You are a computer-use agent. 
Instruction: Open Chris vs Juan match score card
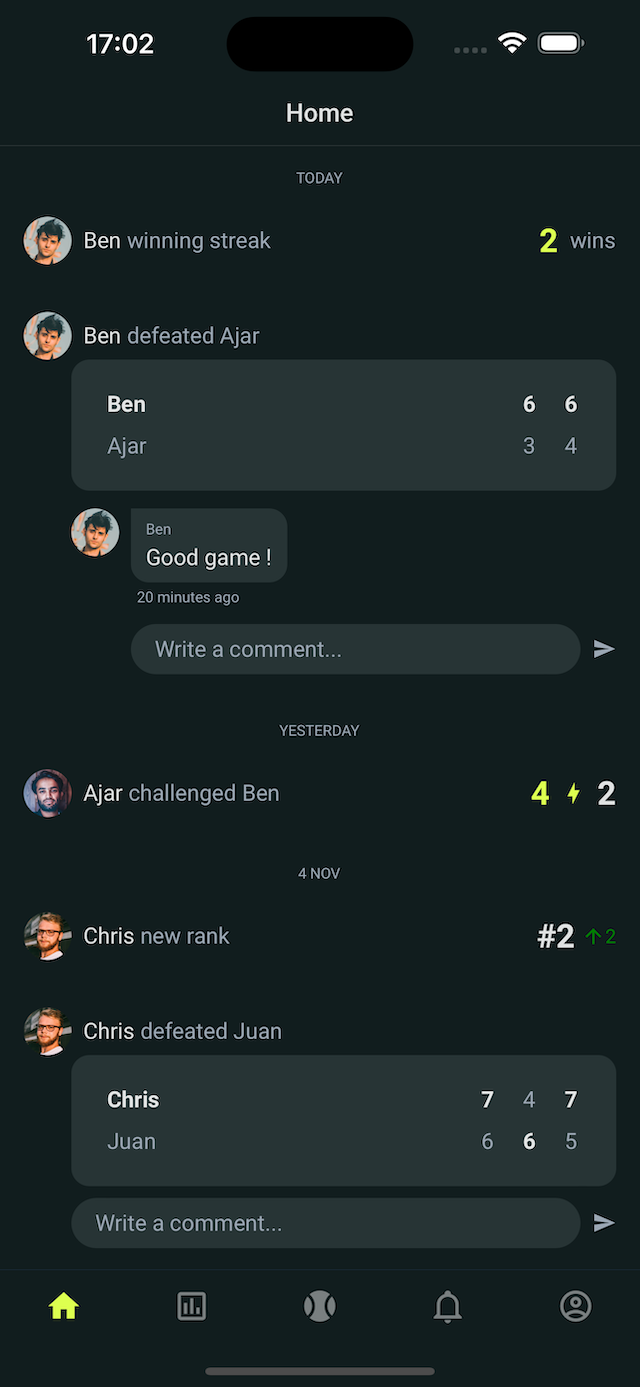[343, 1120]
